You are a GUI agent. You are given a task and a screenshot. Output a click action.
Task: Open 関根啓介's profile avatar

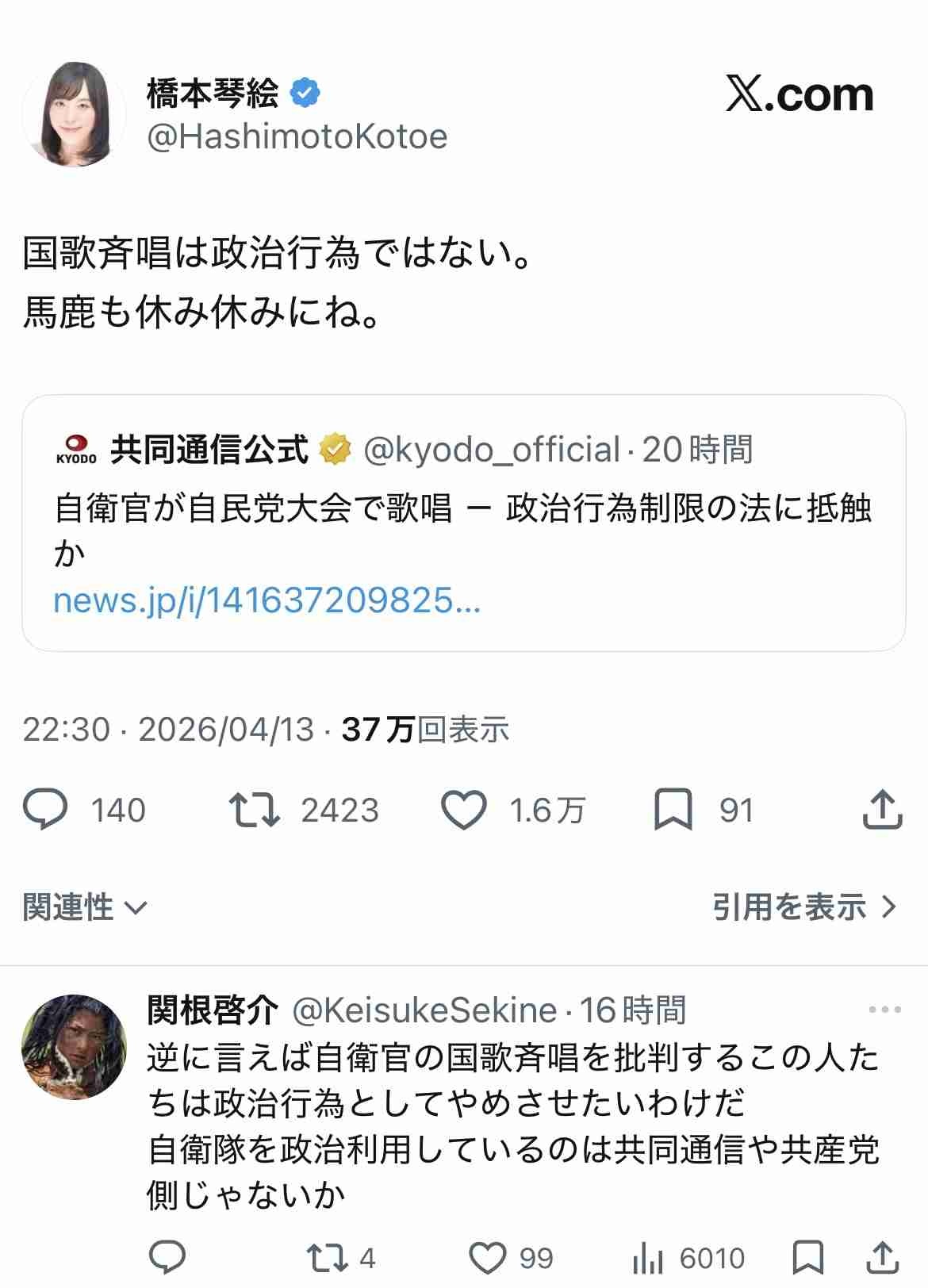pos(74,1047)
